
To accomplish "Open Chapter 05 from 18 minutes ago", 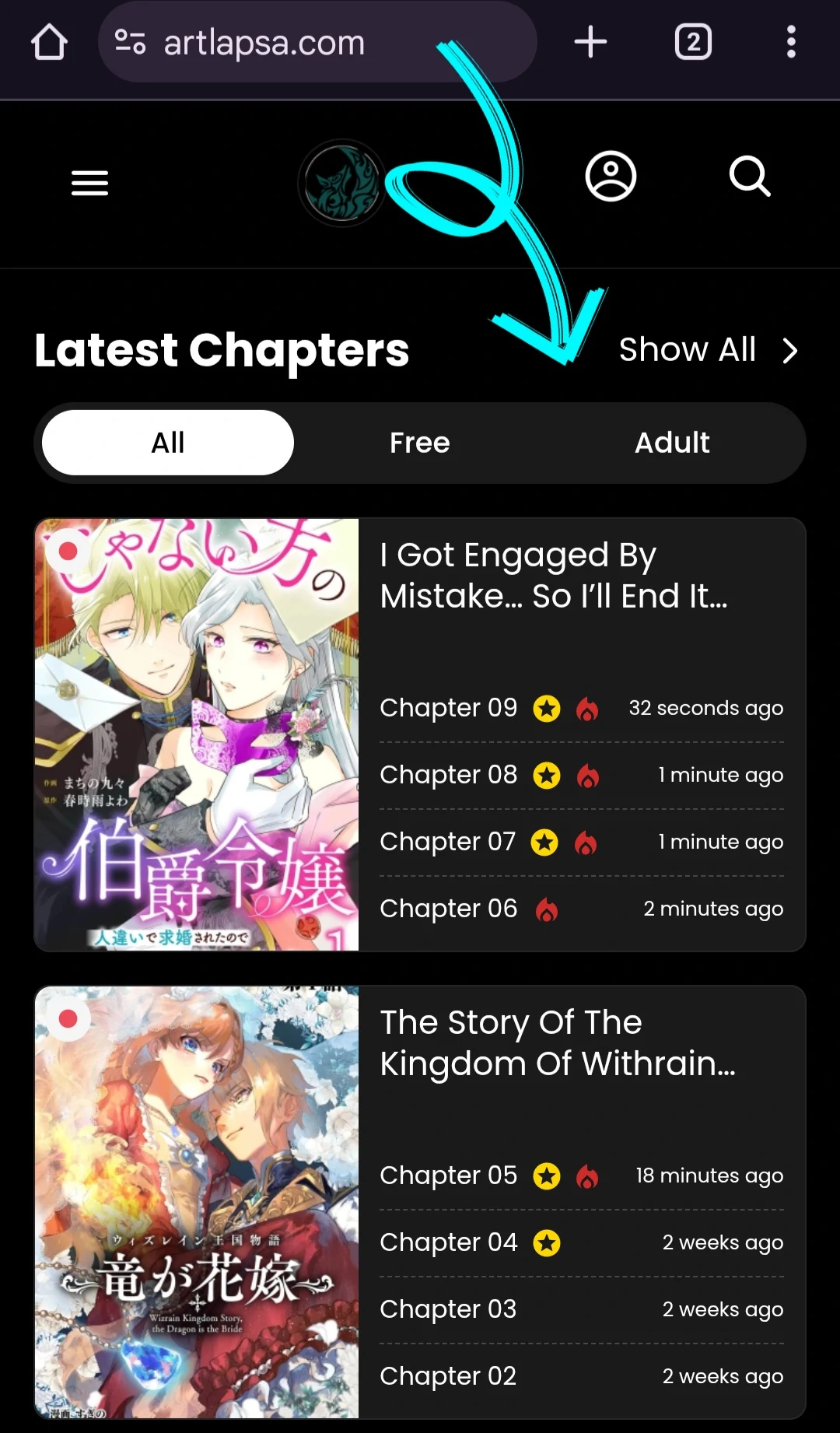I will pos(448,1175).
